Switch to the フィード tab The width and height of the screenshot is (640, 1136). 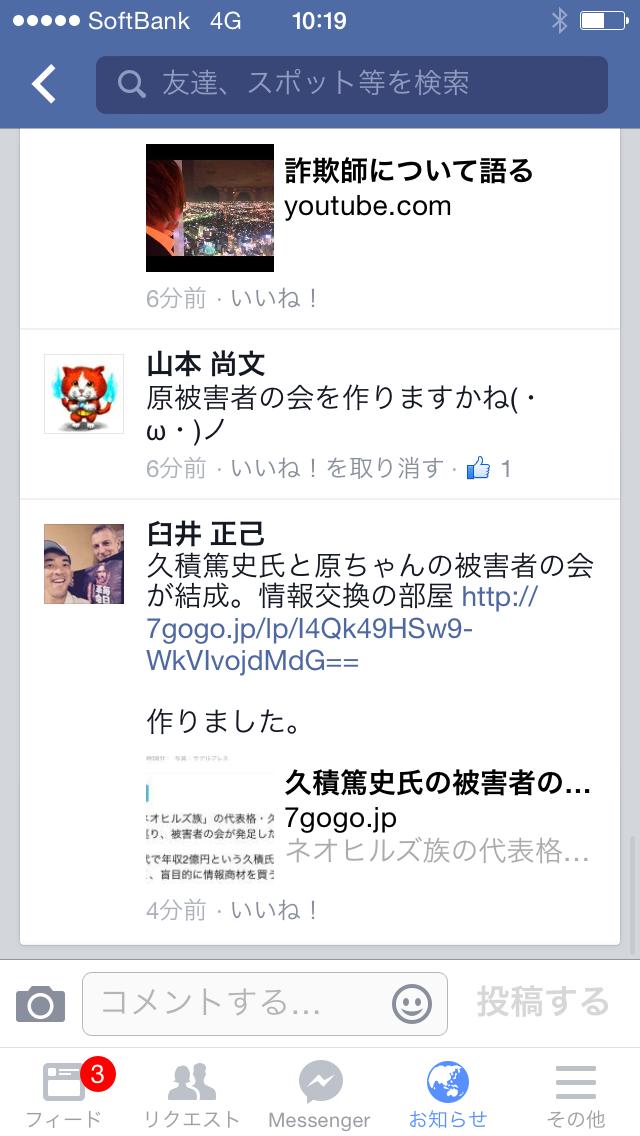(64, 1094)
